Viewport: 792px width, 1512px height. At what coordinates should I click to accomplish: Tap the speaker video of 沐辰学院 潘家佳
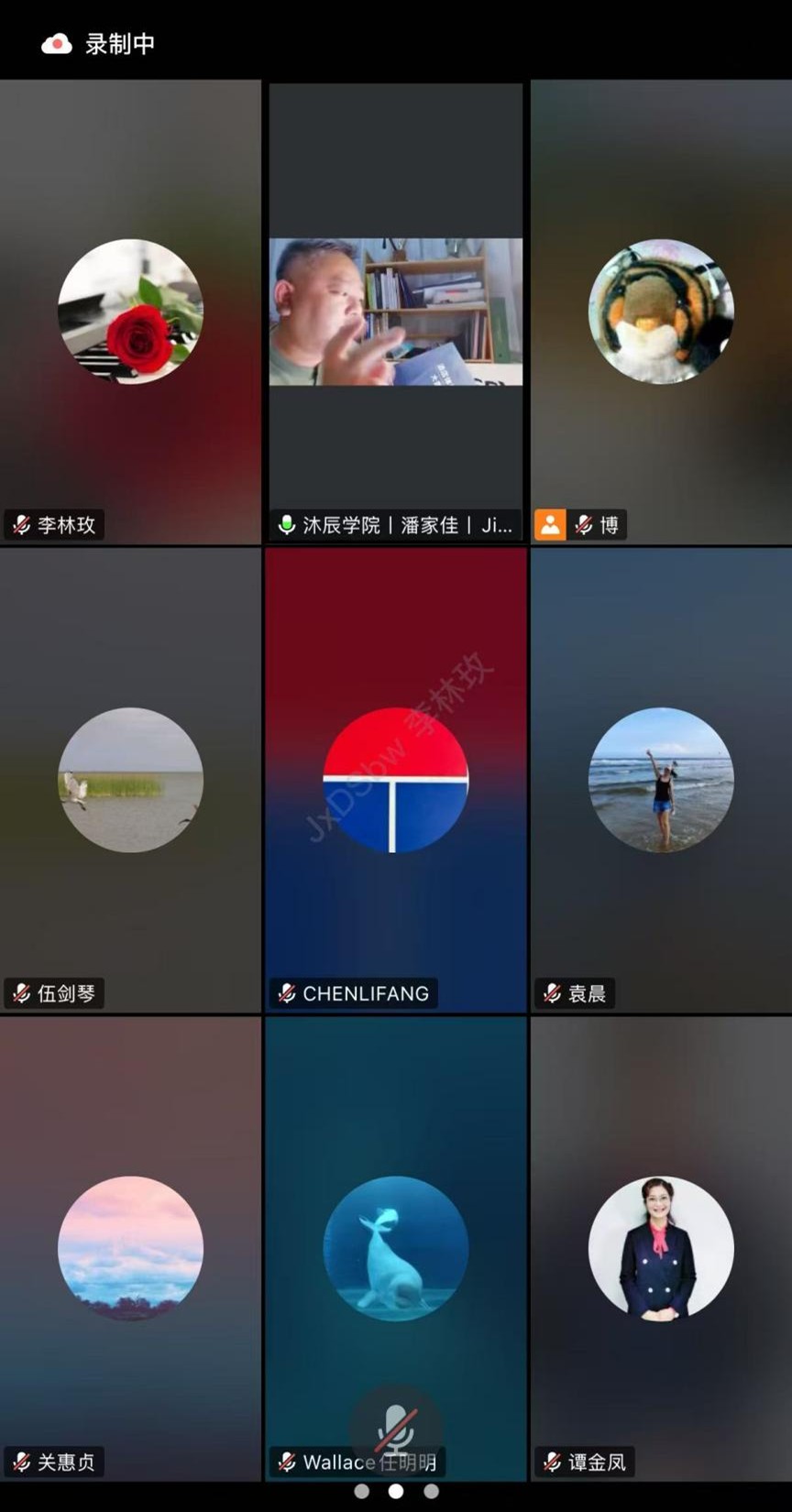click(395, 312)
